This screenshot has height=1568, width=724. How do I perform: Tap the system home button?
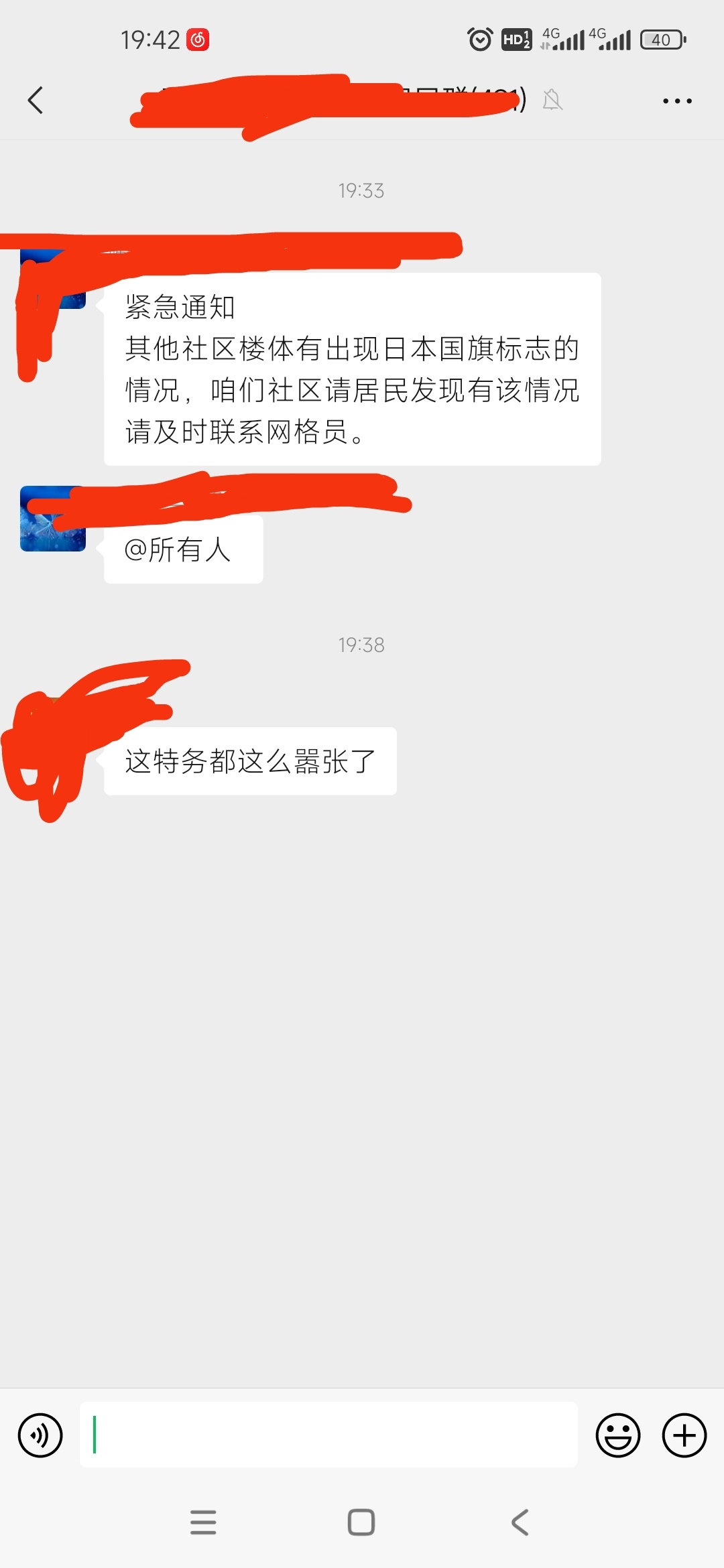pyautogui.click(x=361, y=1522)
